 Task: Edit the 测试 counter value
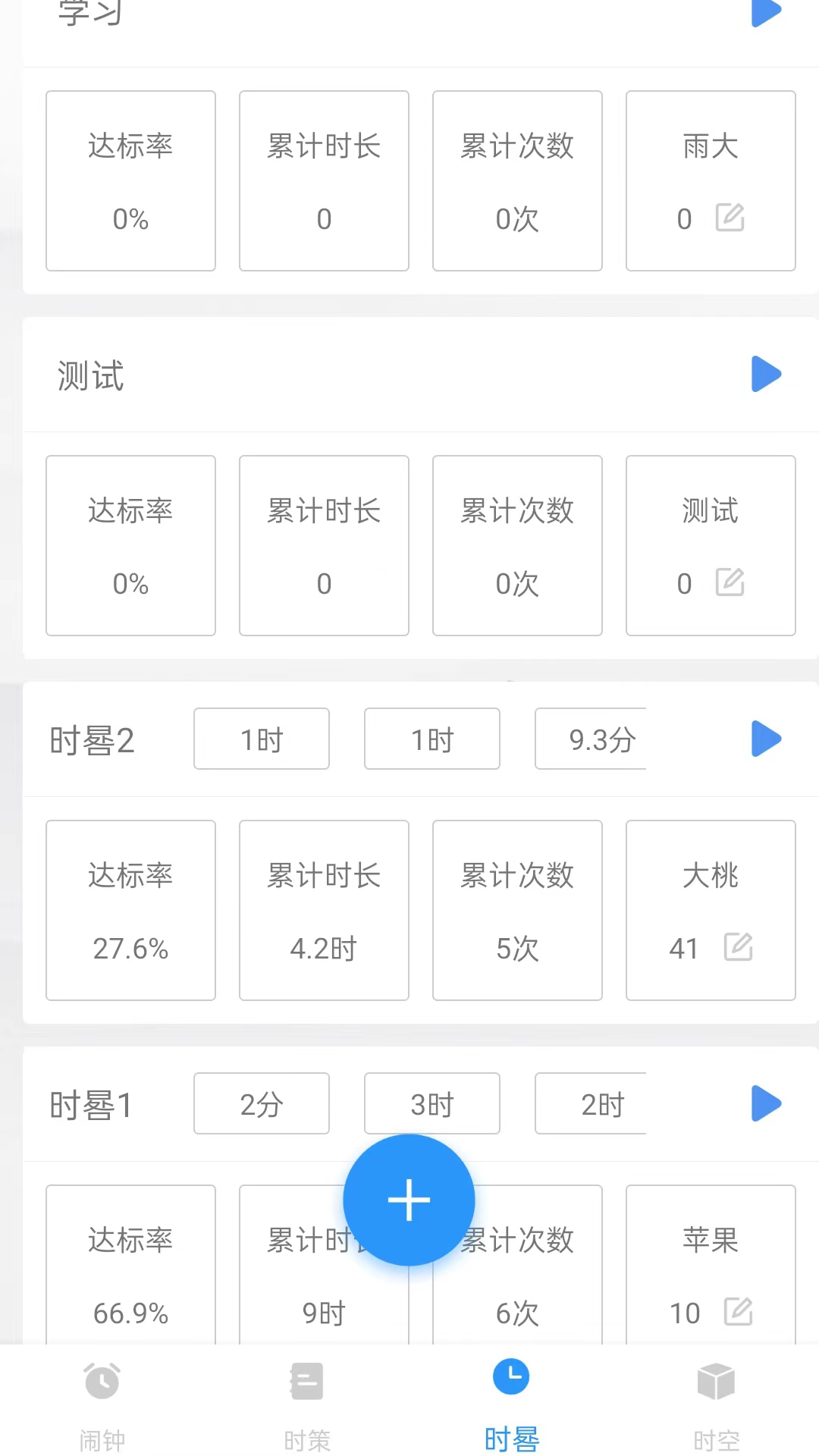pyautogui.click(x=730, y=583)
